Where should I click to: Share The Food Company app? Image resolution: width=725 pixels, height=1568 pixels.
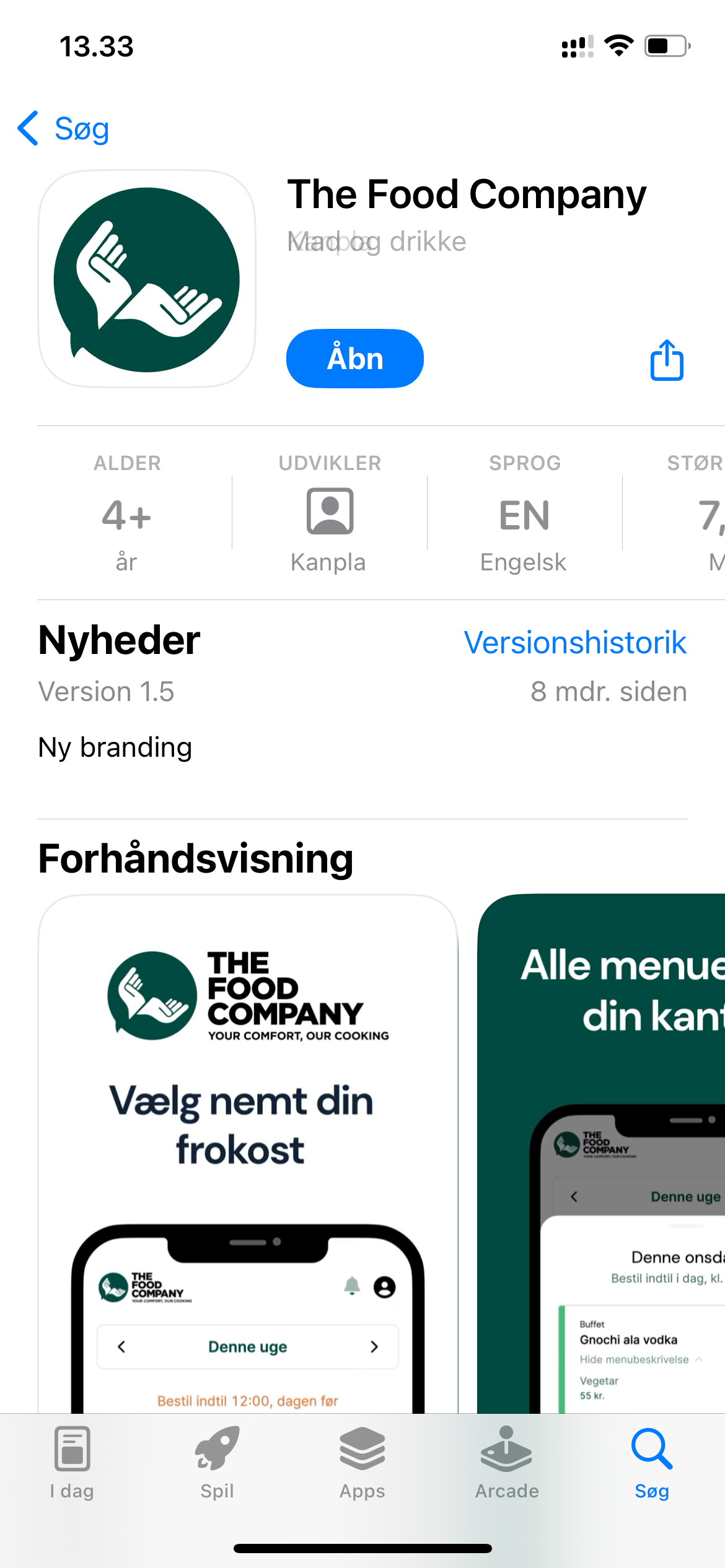667,360
